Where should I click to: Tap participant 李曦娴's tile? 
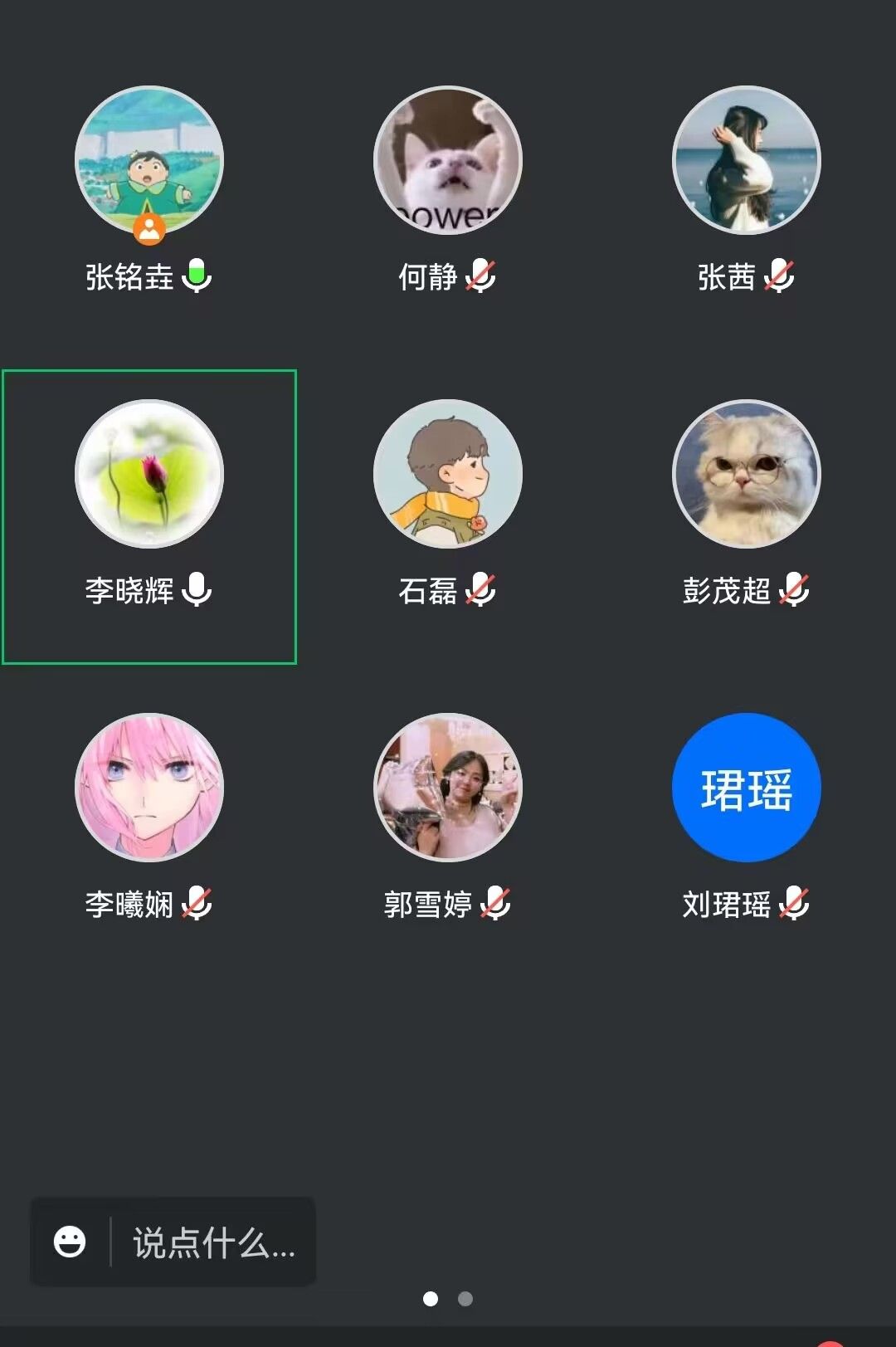pyautogui.click(x=149, y=788)
